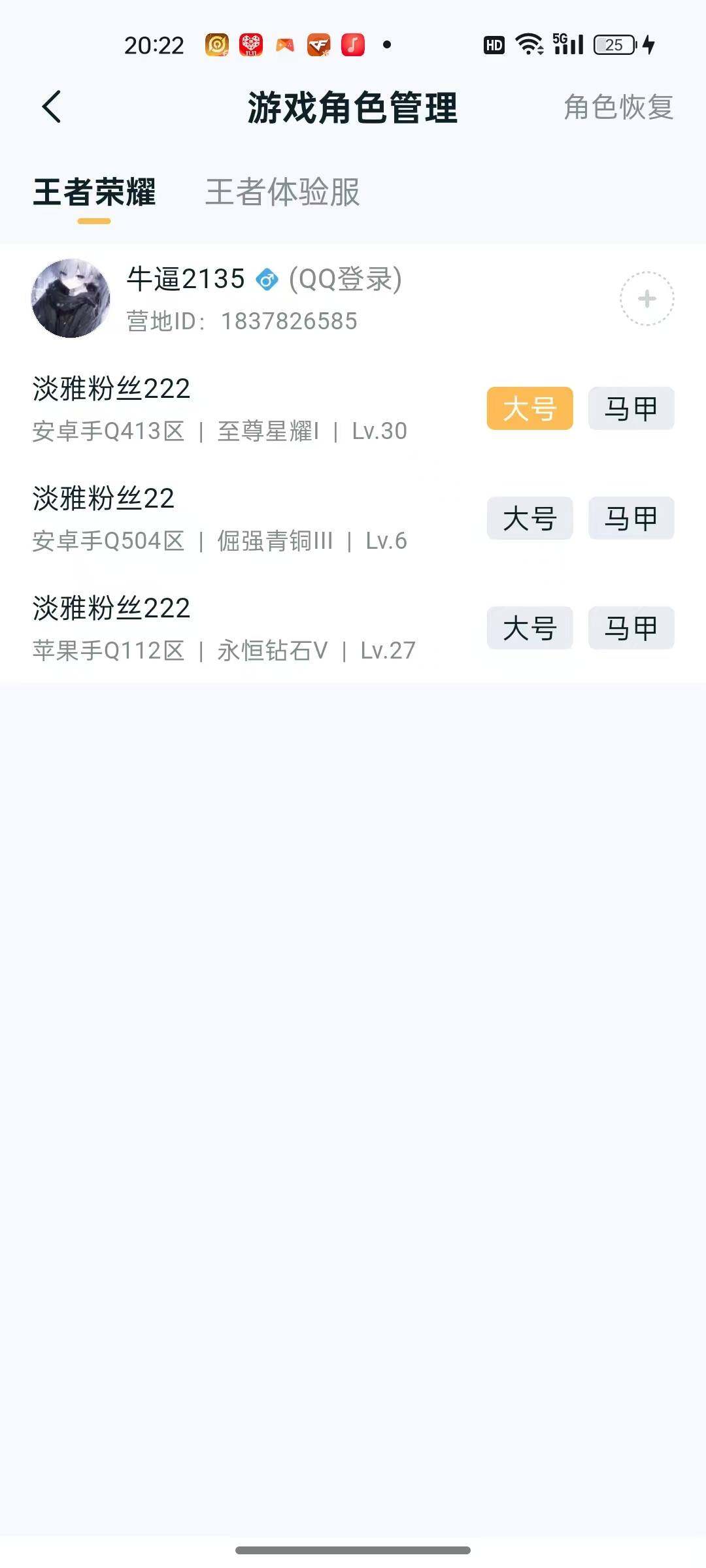This screenshot has width=706, height=1568.
Task: Click the dashed plus icon to add account
Action: coord(646,297)
